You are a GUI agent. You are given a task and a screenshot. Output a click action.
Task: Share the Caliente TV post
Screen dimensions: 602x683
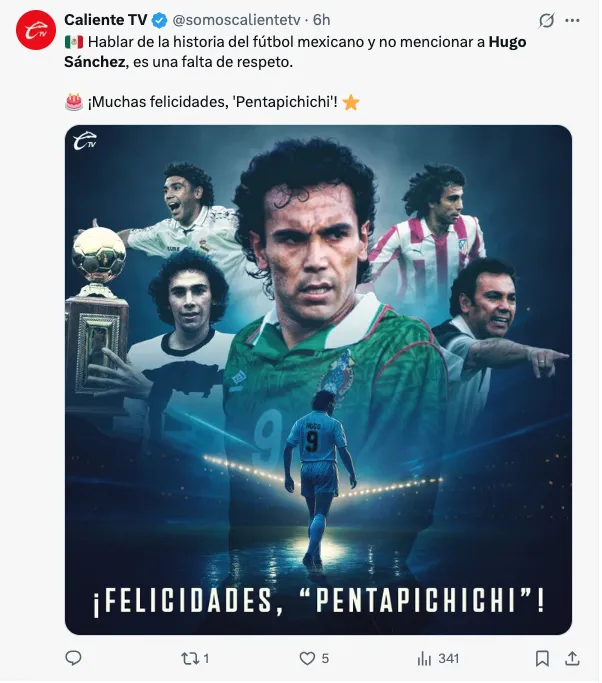(572, 658)
